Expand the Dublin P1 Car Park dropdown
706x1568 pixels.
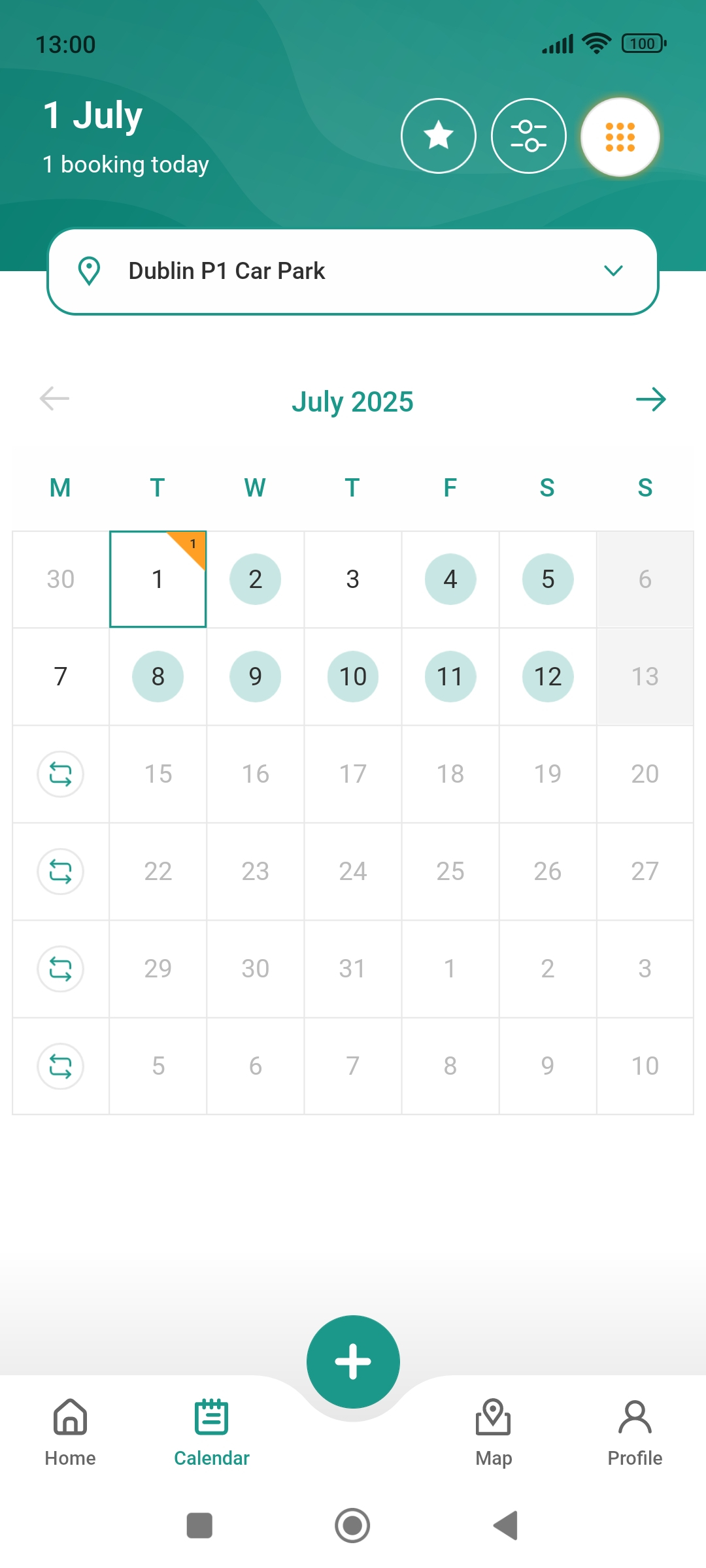coord(352,271)
